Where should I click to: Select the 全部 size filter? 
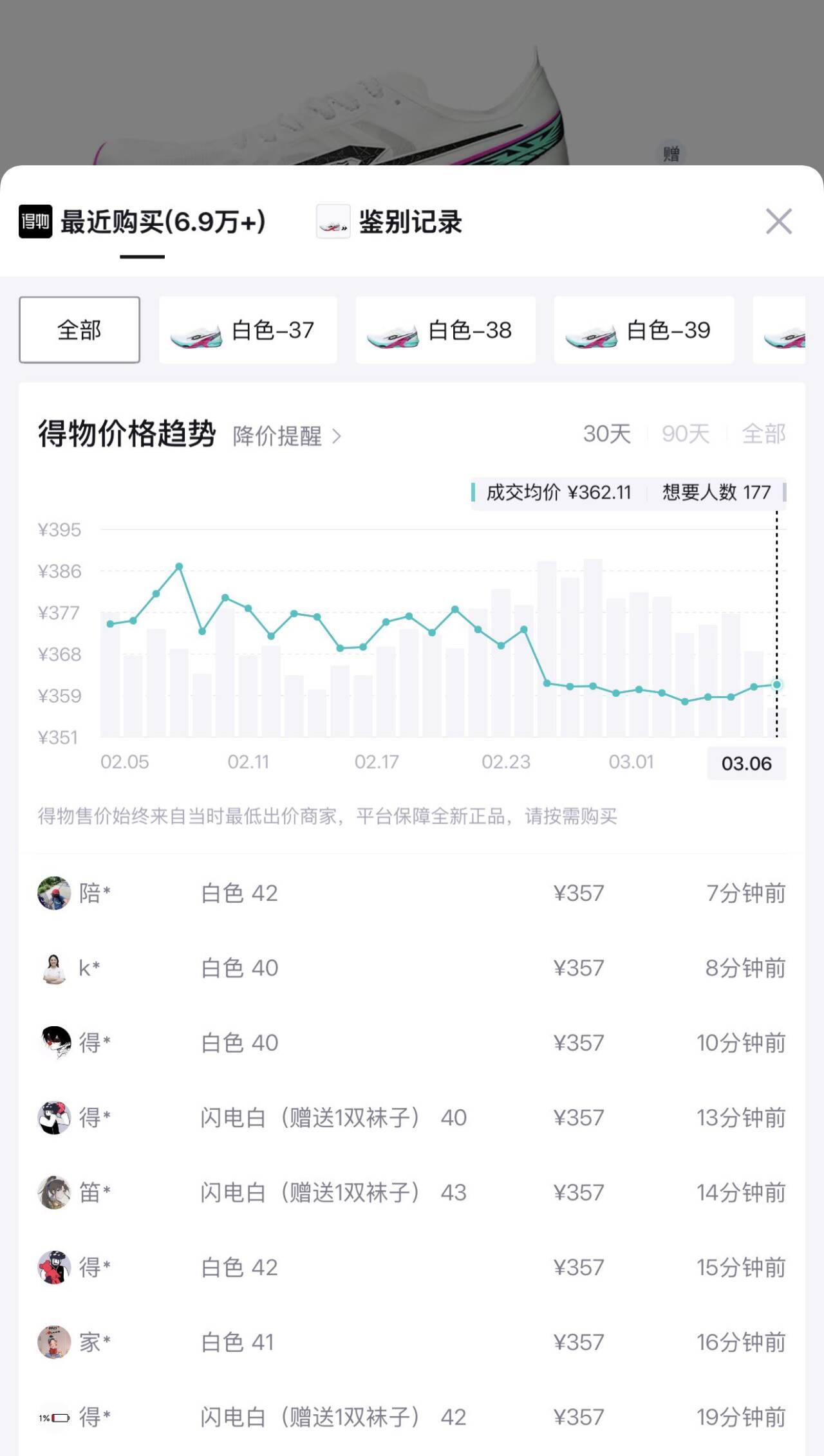79,330
